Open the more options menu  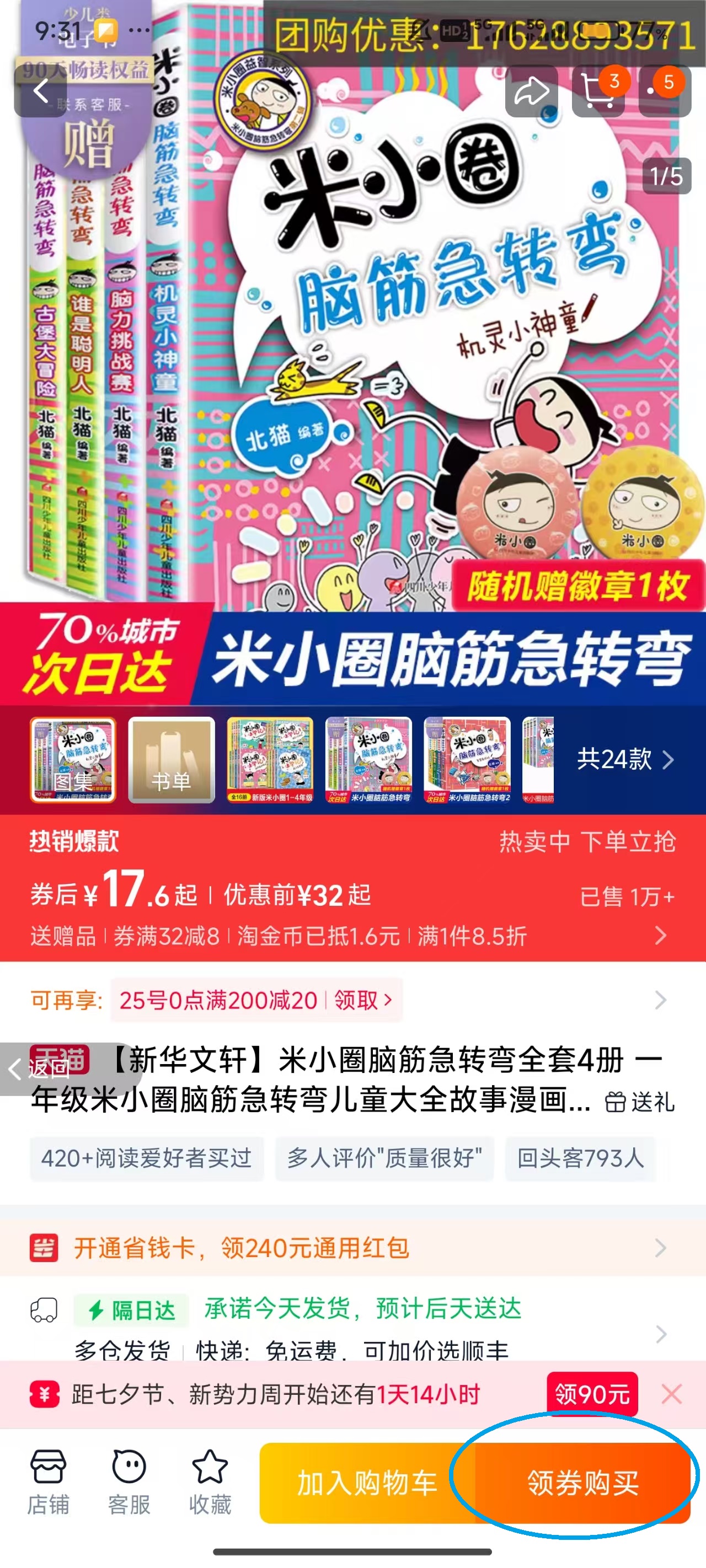(664, 92)
